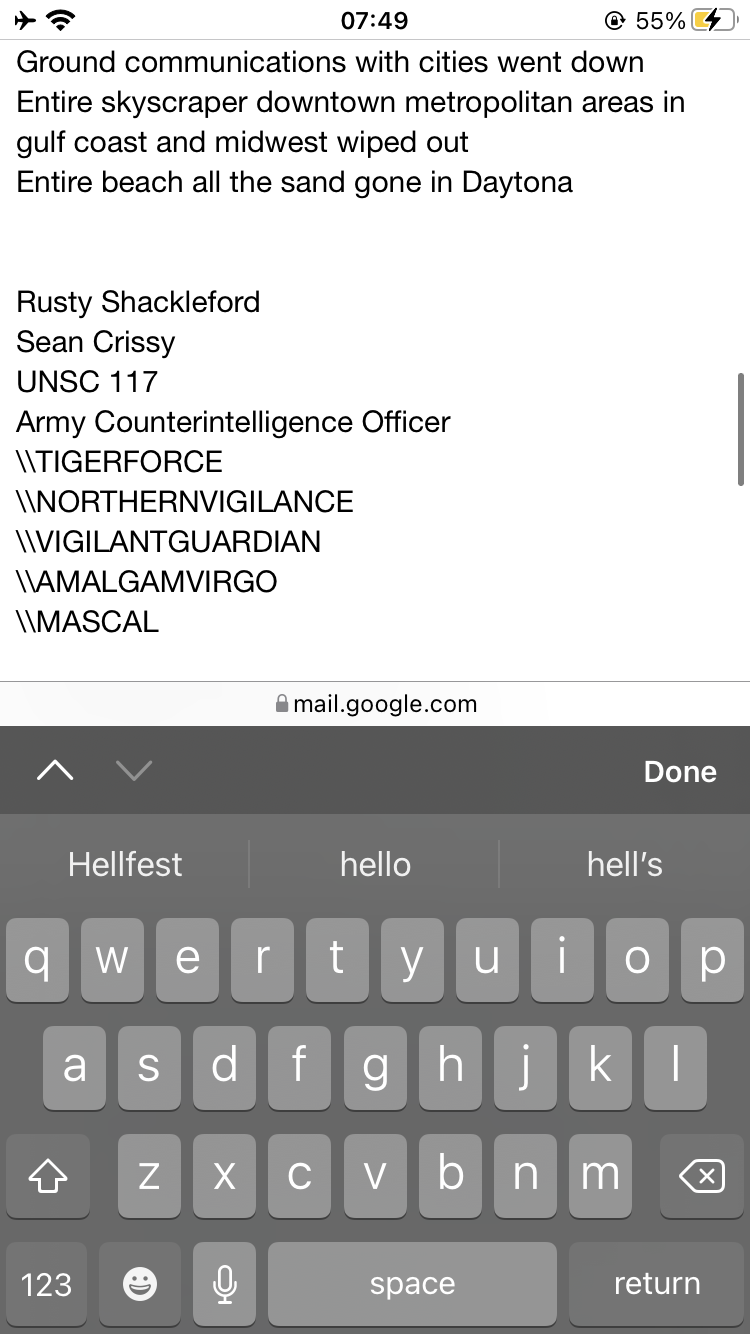Tap the mail.google.com address bar
Screen dimensions: 750x1334
[x=375, y=704]
